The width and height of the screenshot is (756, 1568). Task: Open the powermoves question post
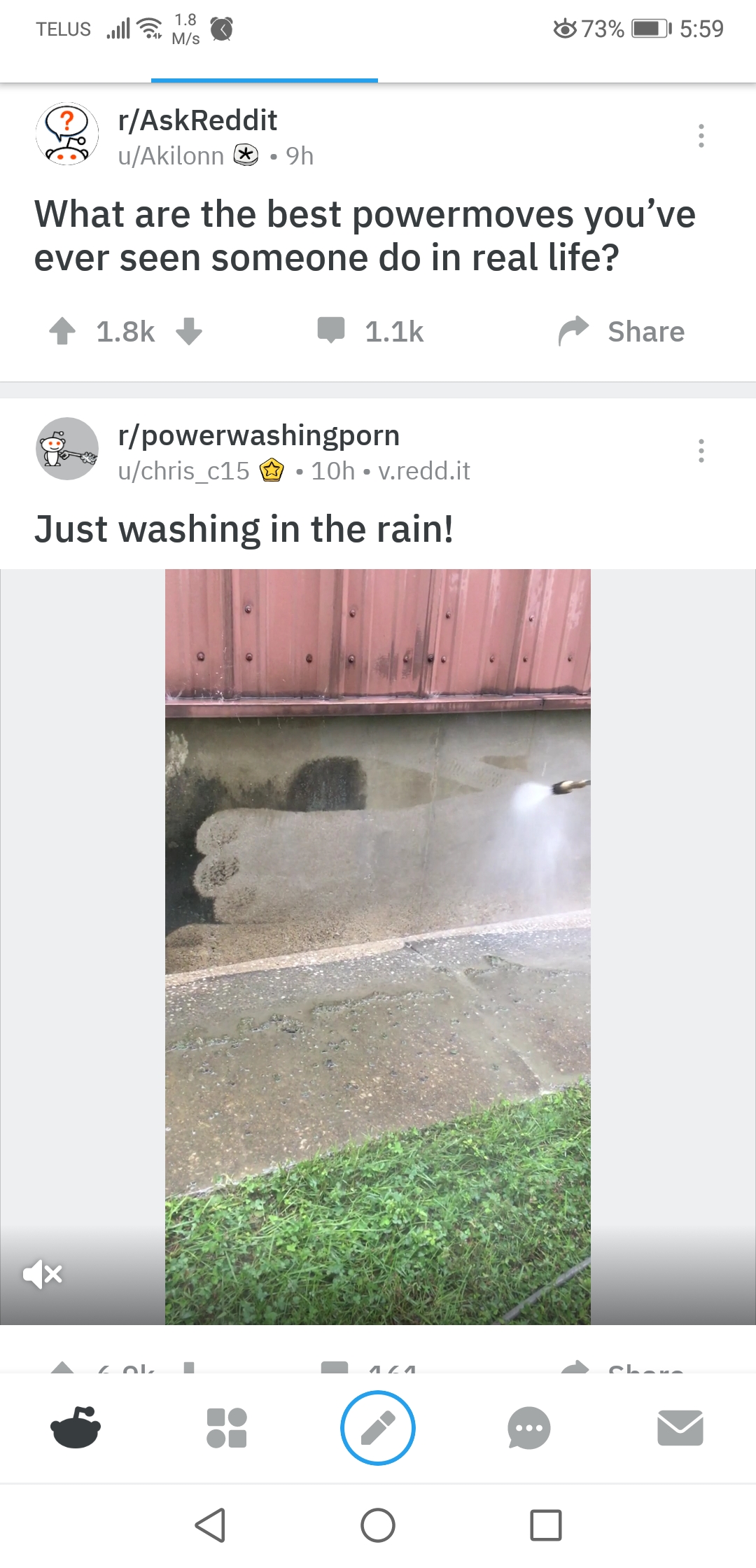coord(364,235)
